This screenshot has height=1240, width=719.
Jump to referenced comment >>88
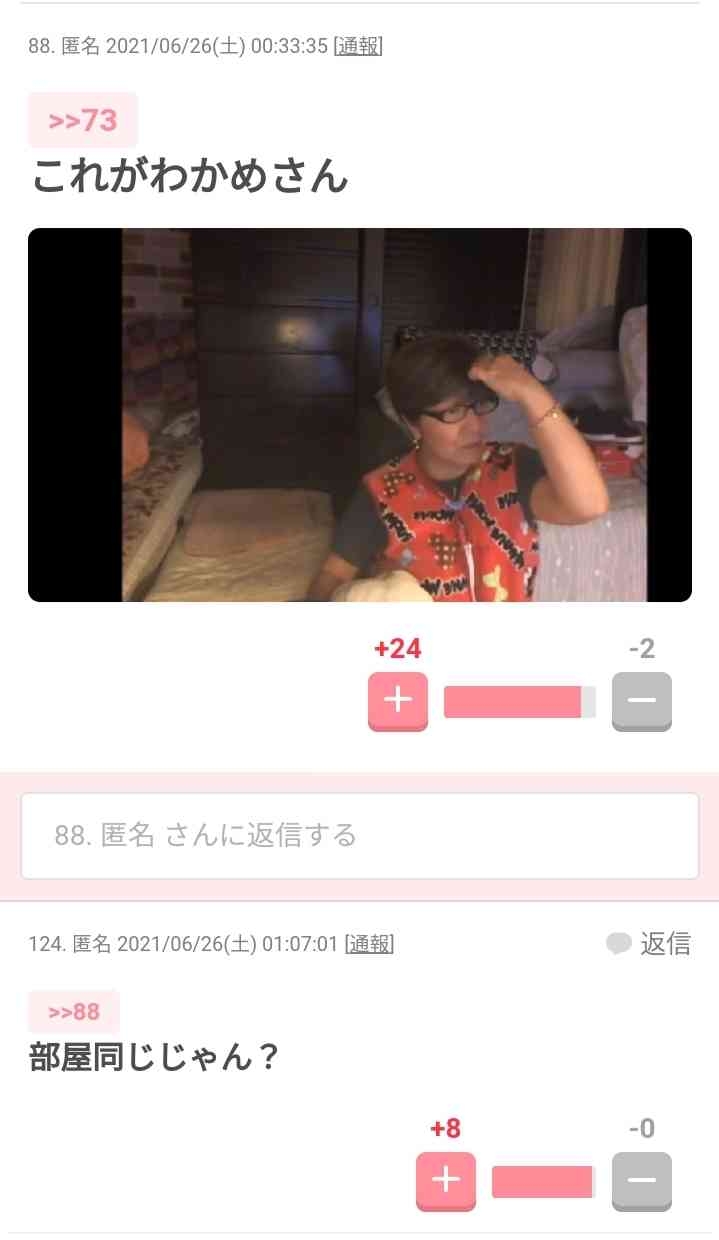(x=74, y=1012)
